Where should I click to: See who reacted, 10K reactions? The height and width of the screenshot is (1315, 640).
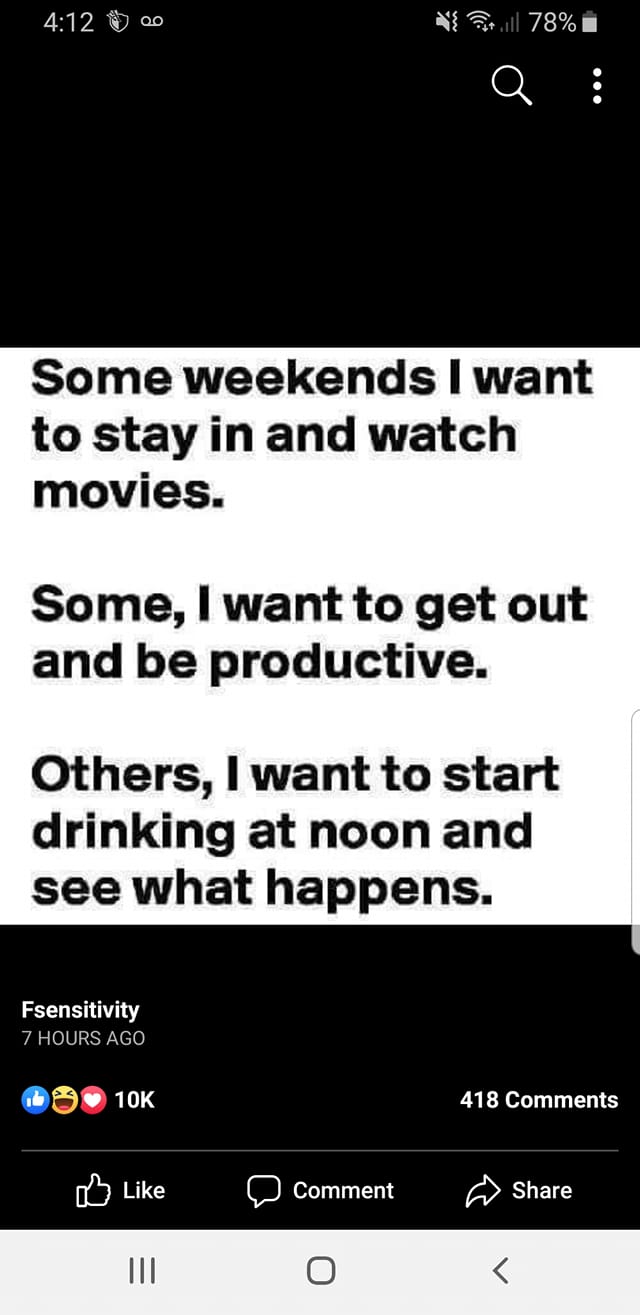pos(88,1100)
